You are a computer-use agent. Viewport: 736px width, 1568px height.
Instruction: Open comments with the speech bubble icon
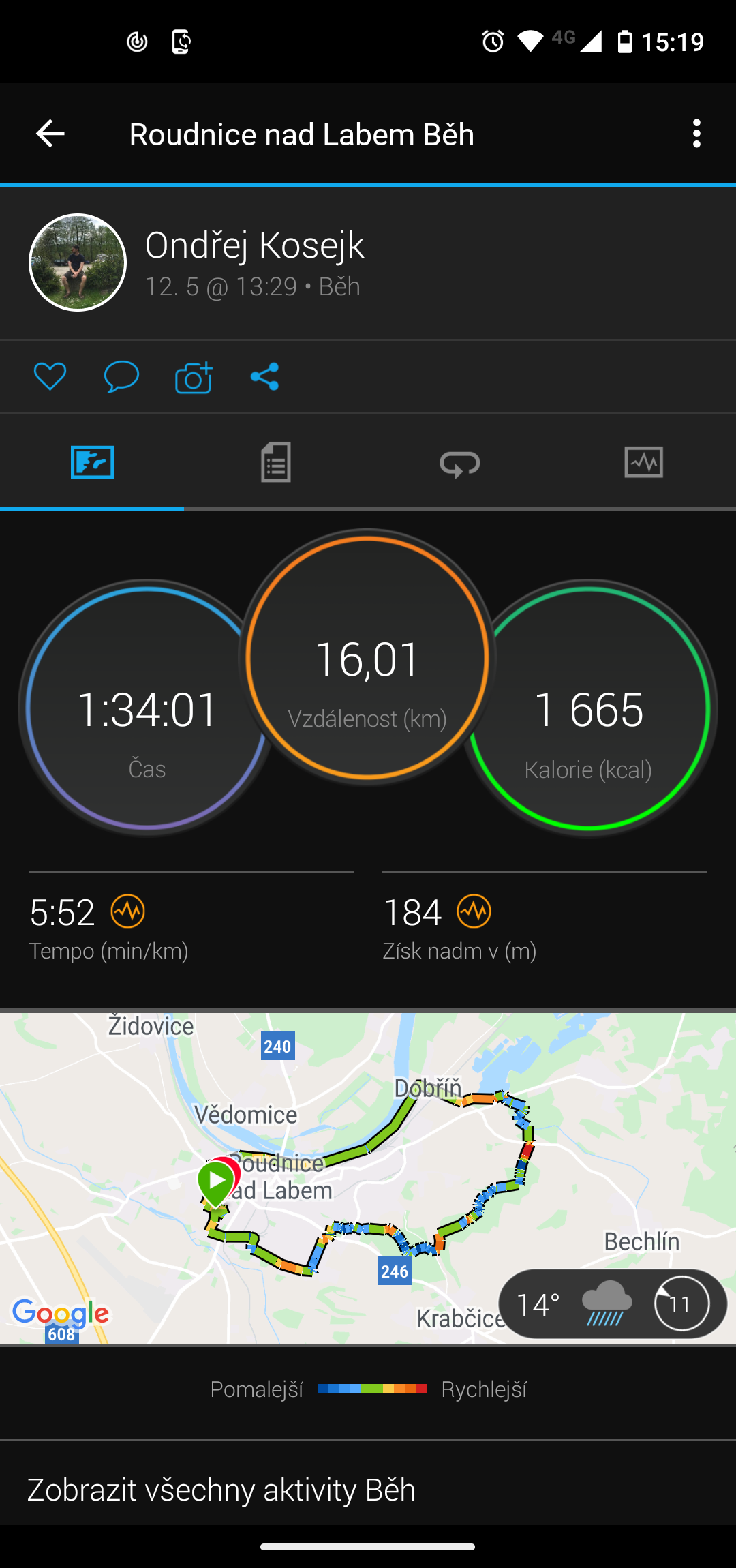[121, 376]
